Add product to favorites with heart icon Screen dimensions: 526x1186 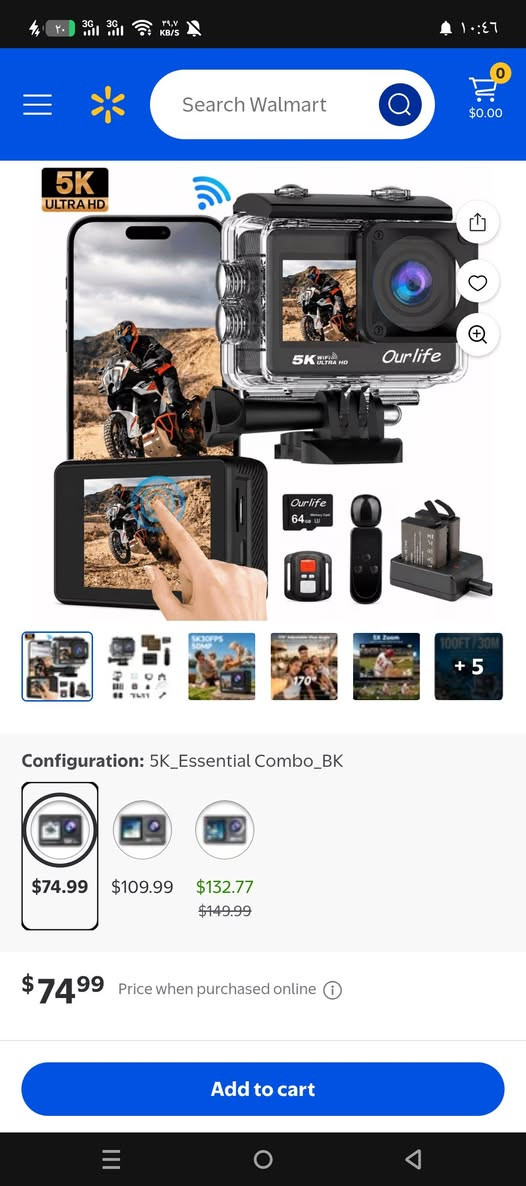click(x=478, y=282)
